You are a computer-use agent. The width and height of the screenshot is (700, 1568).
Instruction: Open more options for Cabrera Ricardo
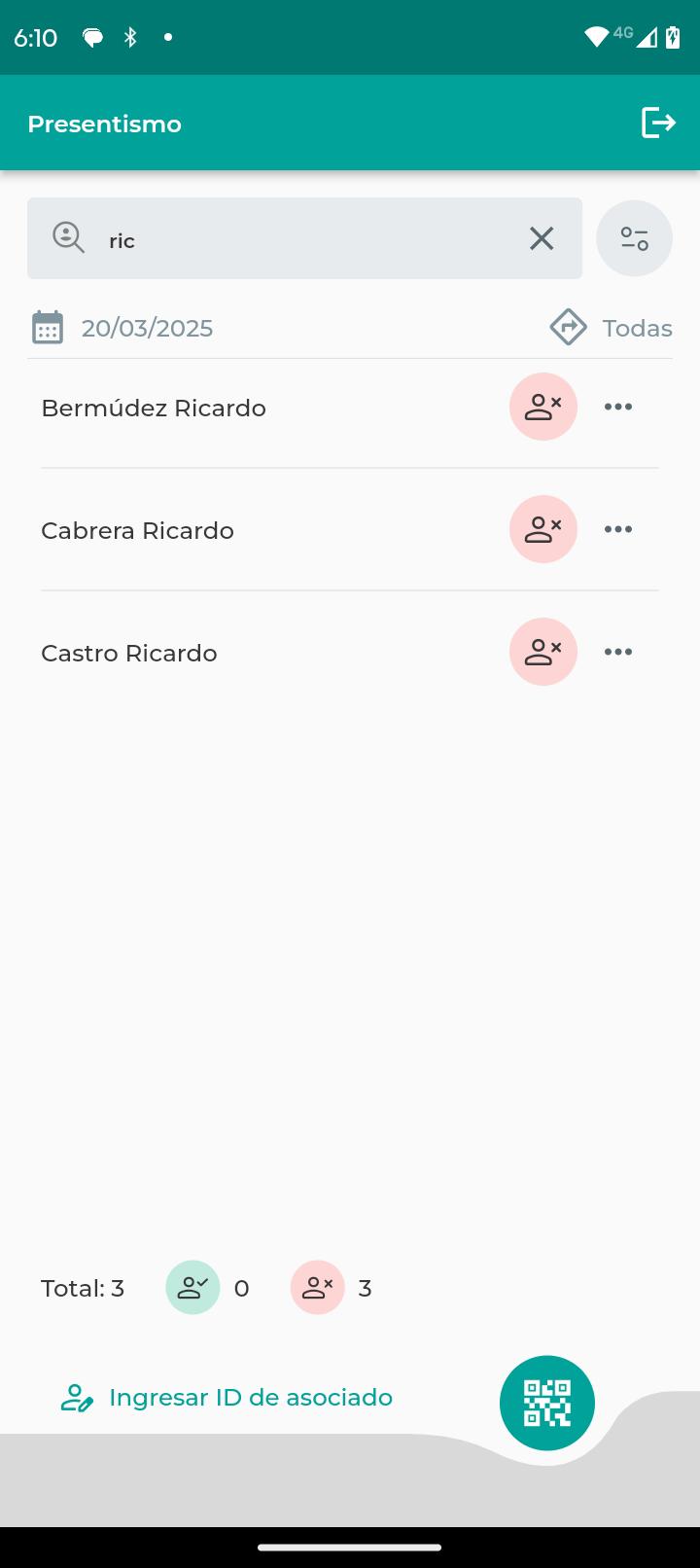coord(618,529)
